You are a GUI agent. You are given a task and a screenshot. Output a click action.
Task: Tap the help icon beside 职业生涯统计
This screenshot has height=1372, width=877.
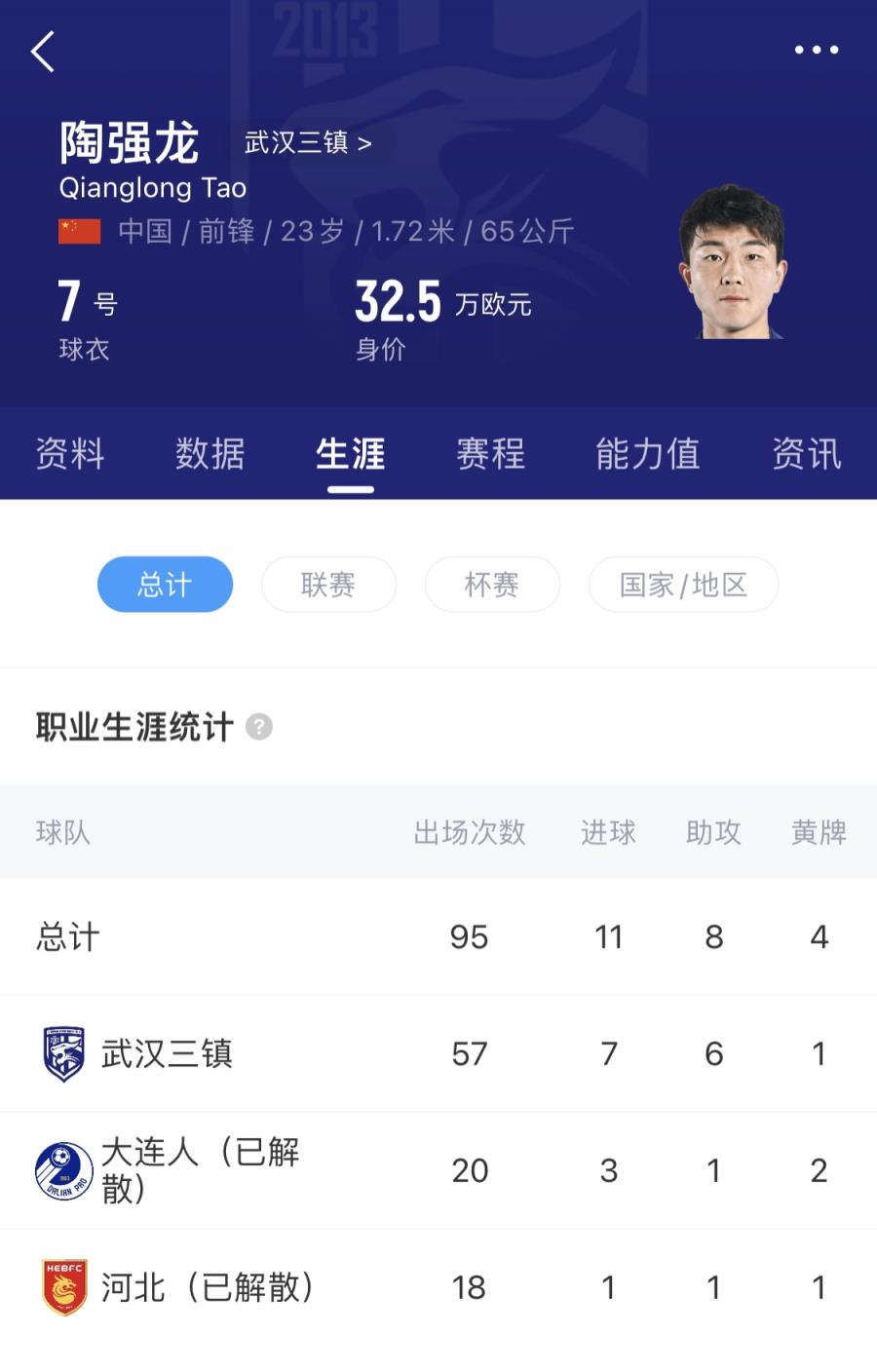coord(259,727)
